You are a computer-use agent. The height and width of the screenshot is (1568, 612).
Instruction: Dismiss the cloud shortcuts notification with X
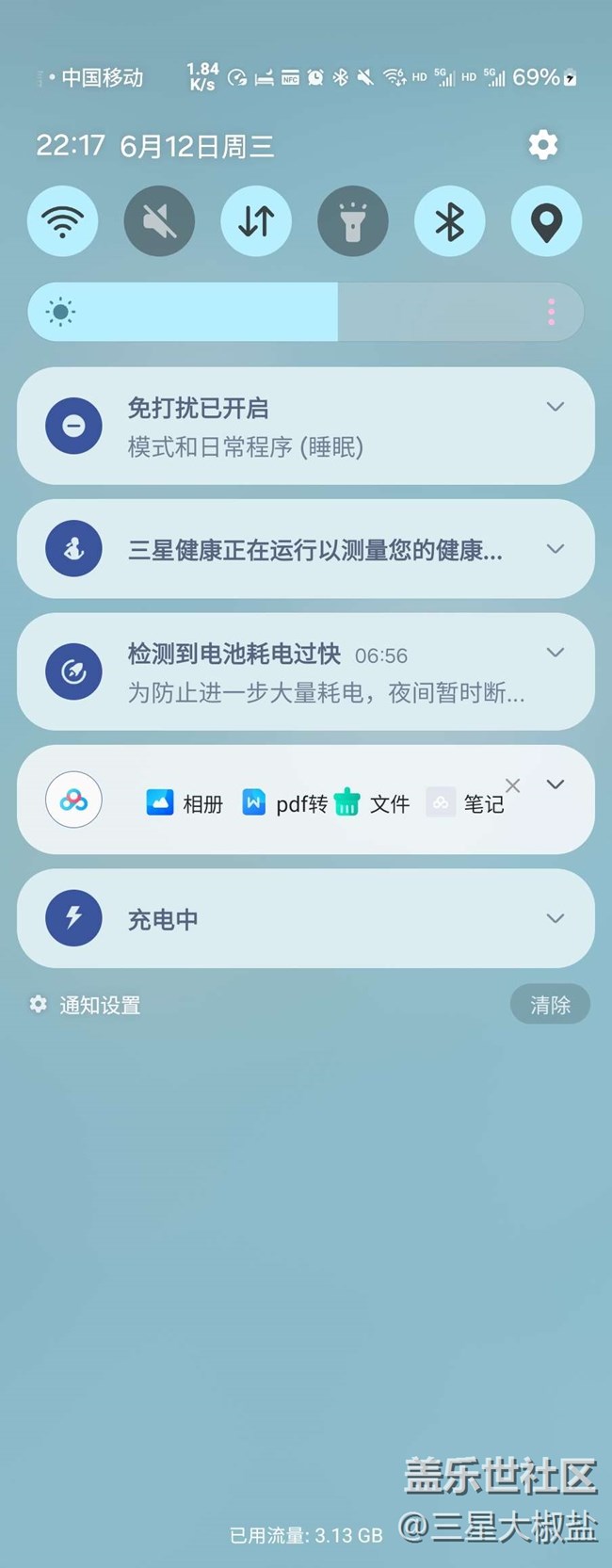pos(513,785)
